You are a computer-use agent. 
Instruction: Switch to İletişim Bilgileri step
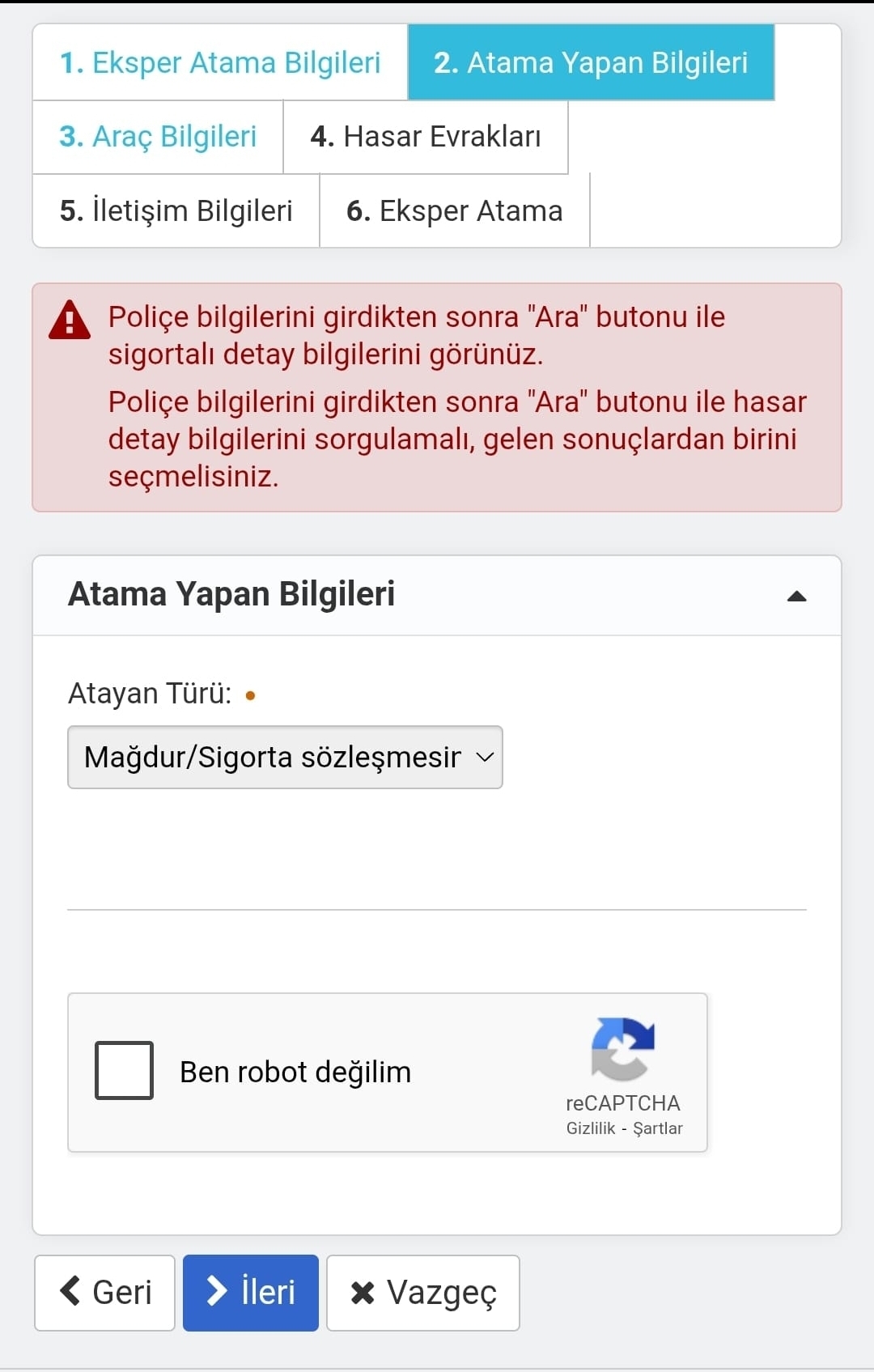click(176, 211)
